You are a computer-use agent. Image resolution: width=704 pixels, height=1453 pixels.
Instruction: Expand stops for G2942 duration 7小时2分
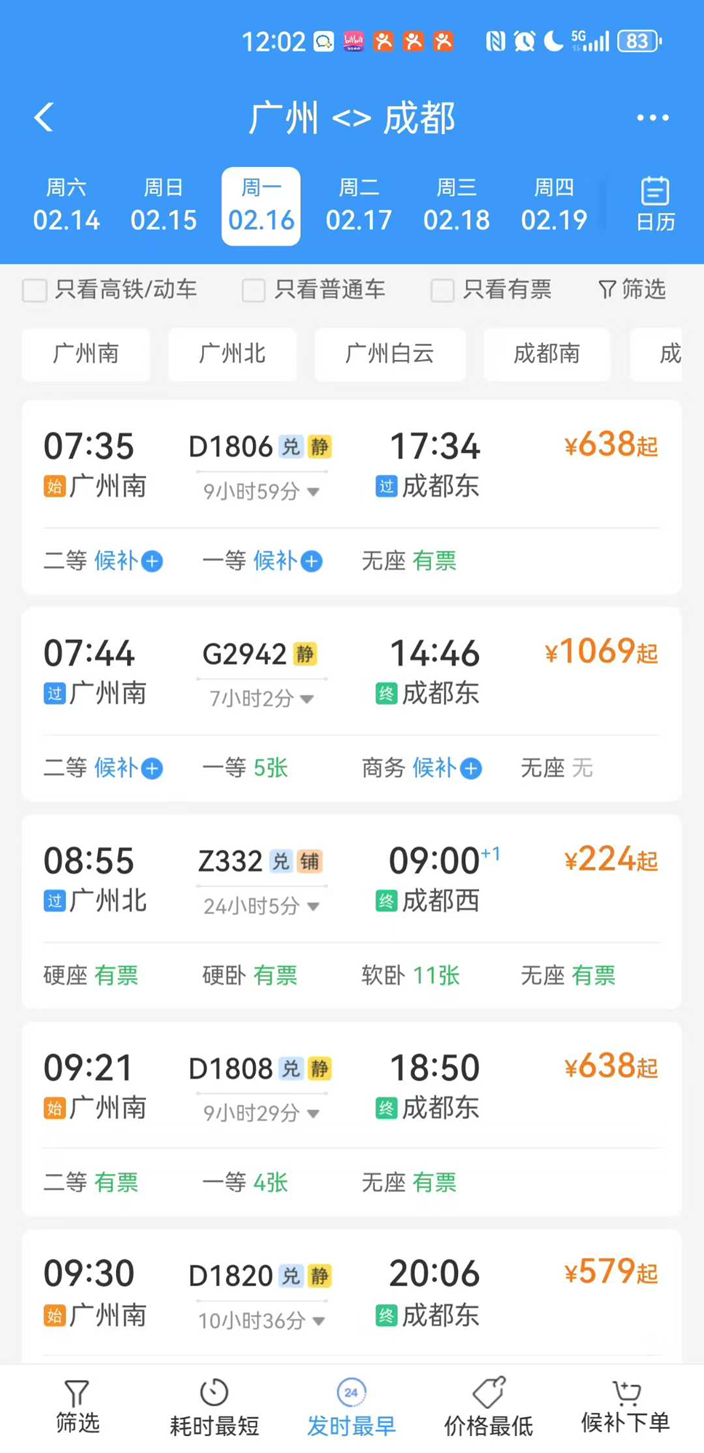263,699
